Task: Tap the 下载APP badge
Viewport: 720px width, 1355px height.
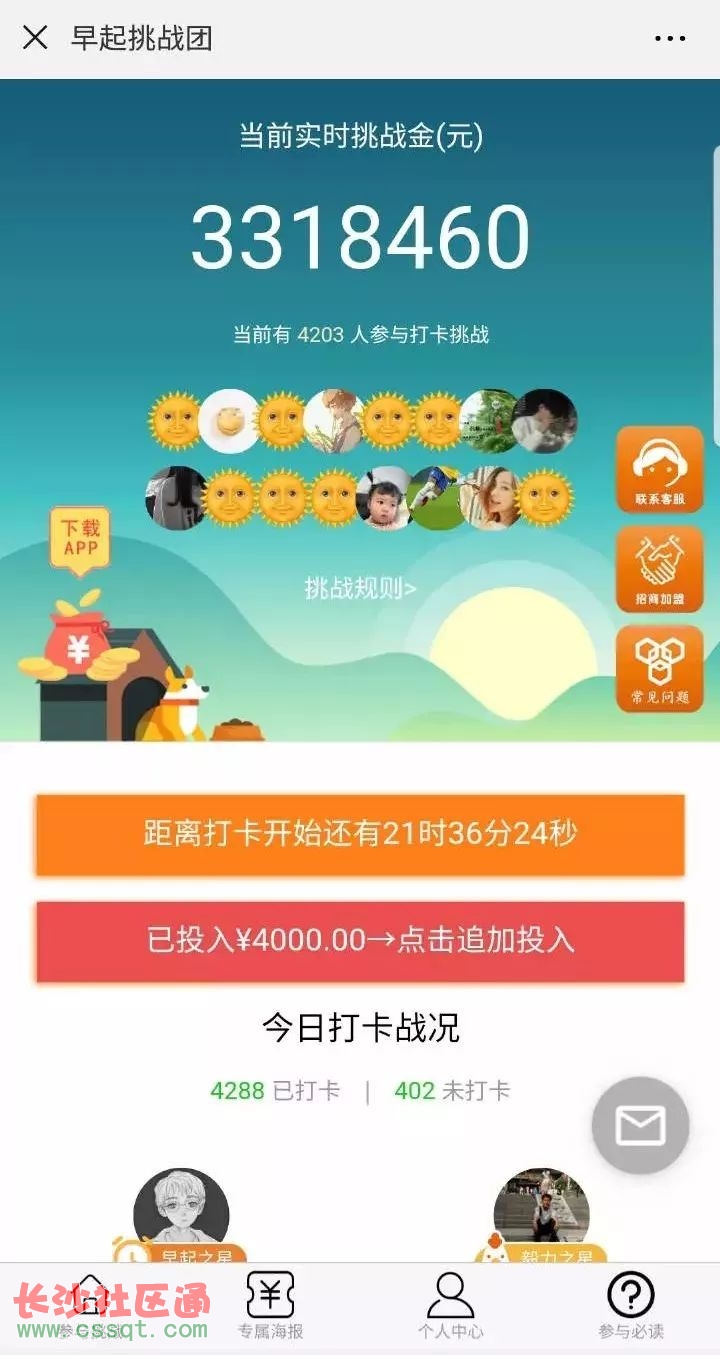Action: (80, 540)
